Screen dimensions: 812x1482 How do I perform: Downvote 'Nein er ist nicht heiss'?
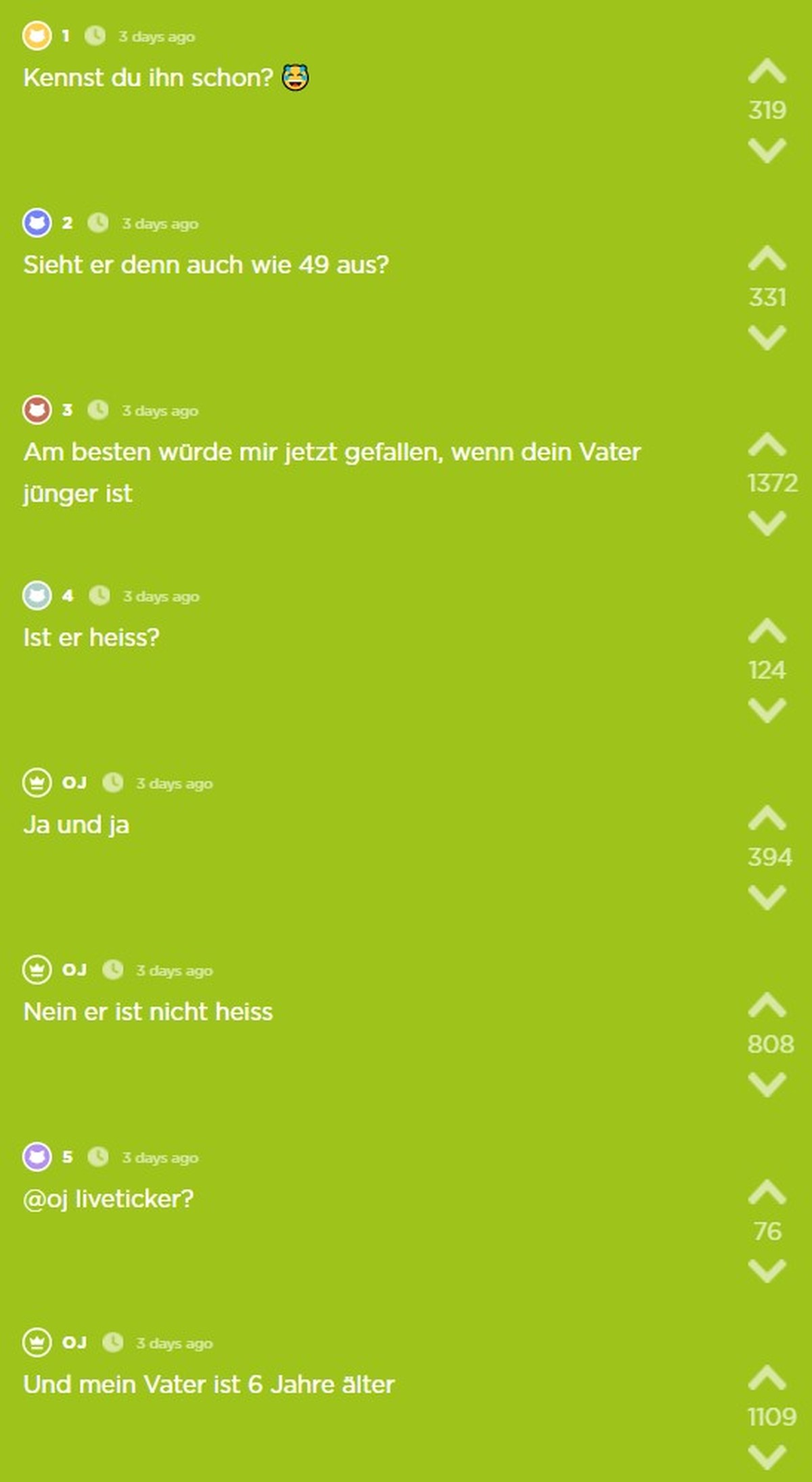pyautogui.click(x=767, y=1084)
